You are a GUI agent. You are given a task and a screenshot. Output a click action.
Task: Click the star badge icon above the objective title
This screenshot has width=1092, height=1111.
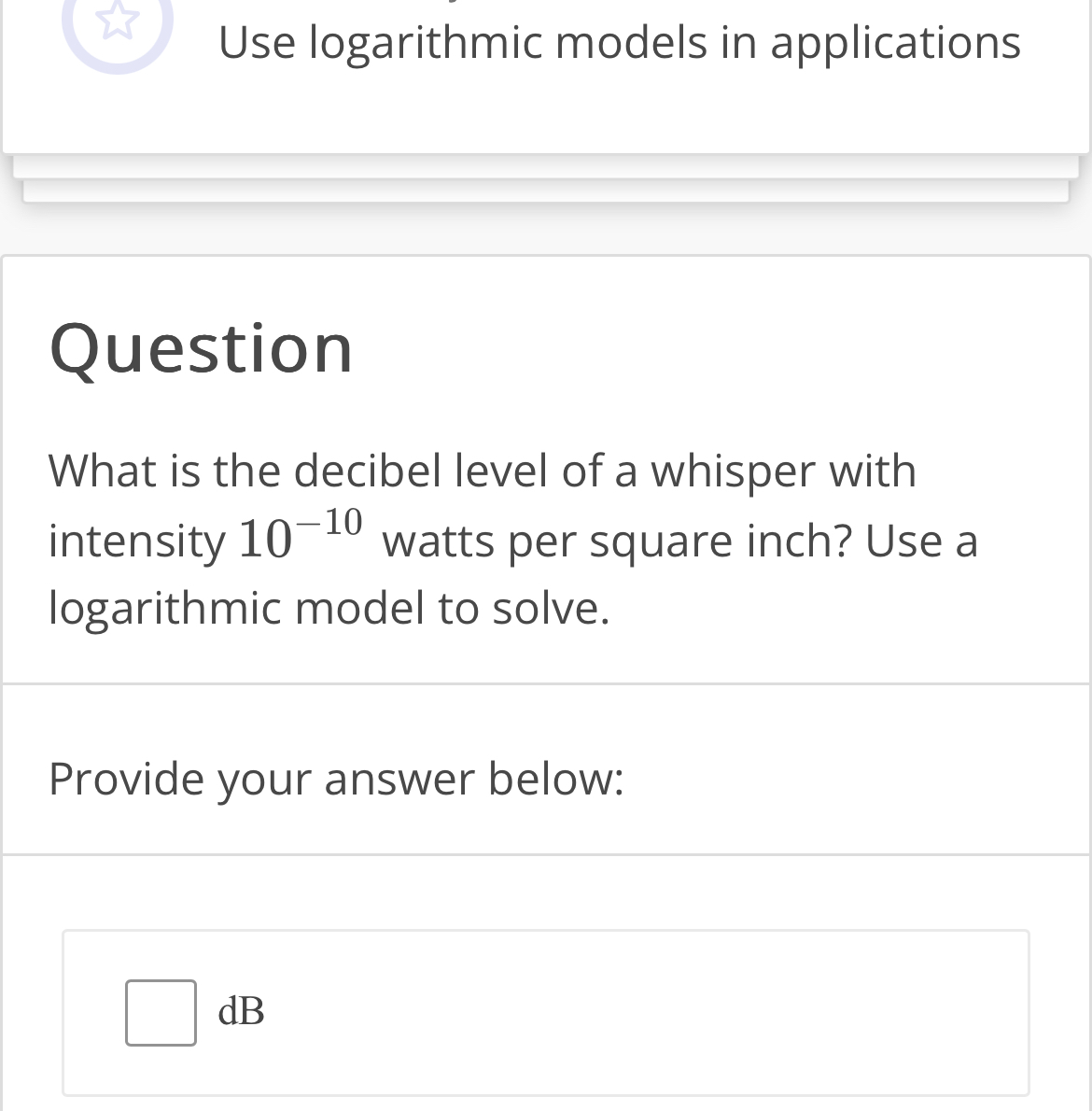click(x=119, y=23)
